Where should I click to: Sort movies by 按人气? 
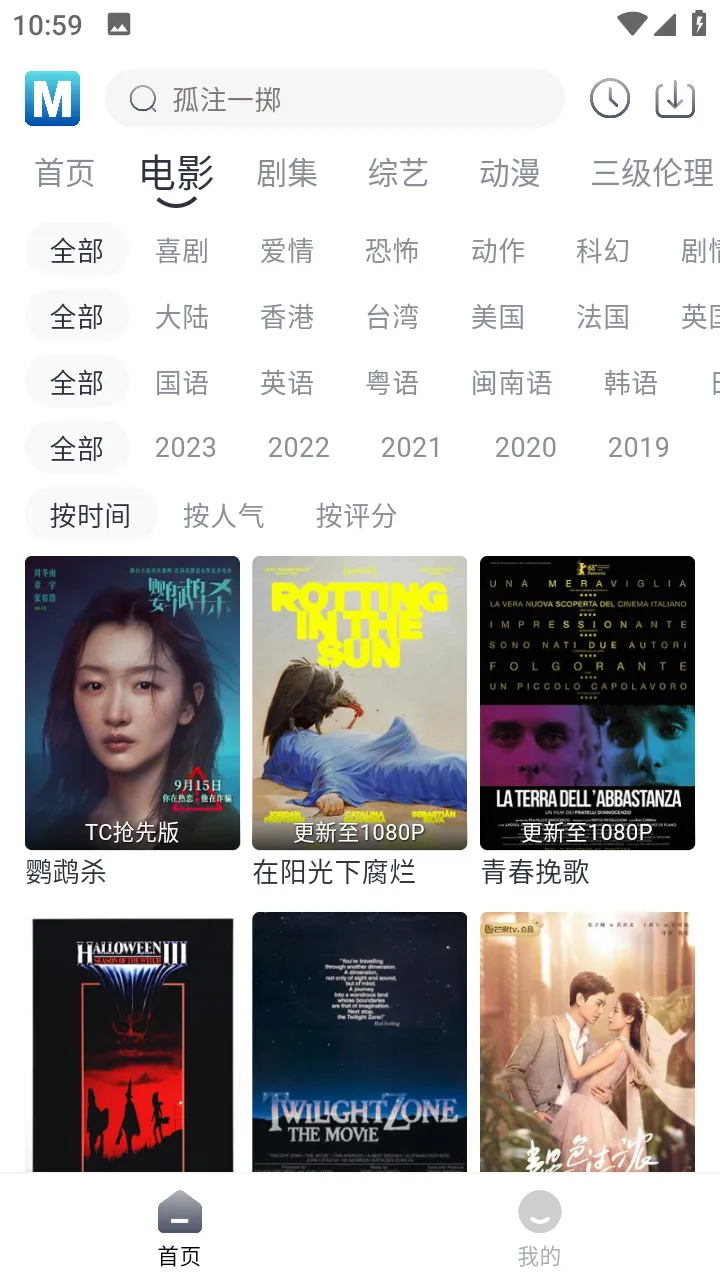point(224,516)
